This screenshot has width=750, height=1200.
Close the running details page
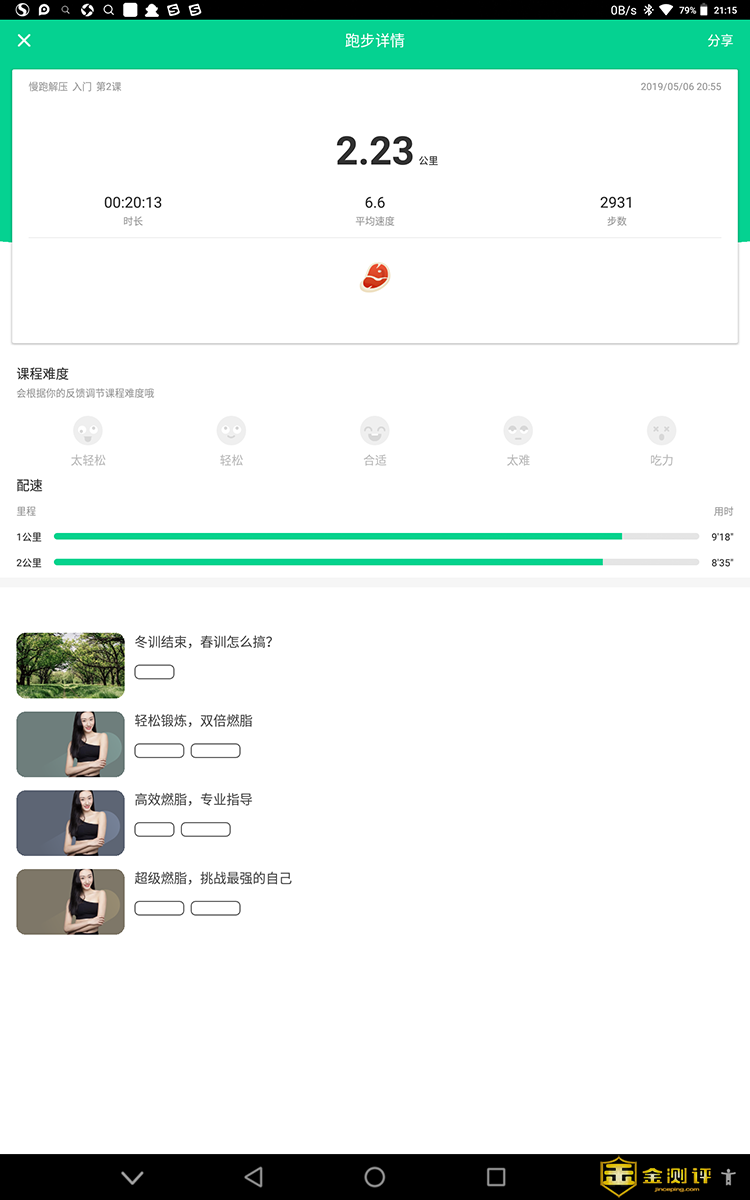click(24, 40)
